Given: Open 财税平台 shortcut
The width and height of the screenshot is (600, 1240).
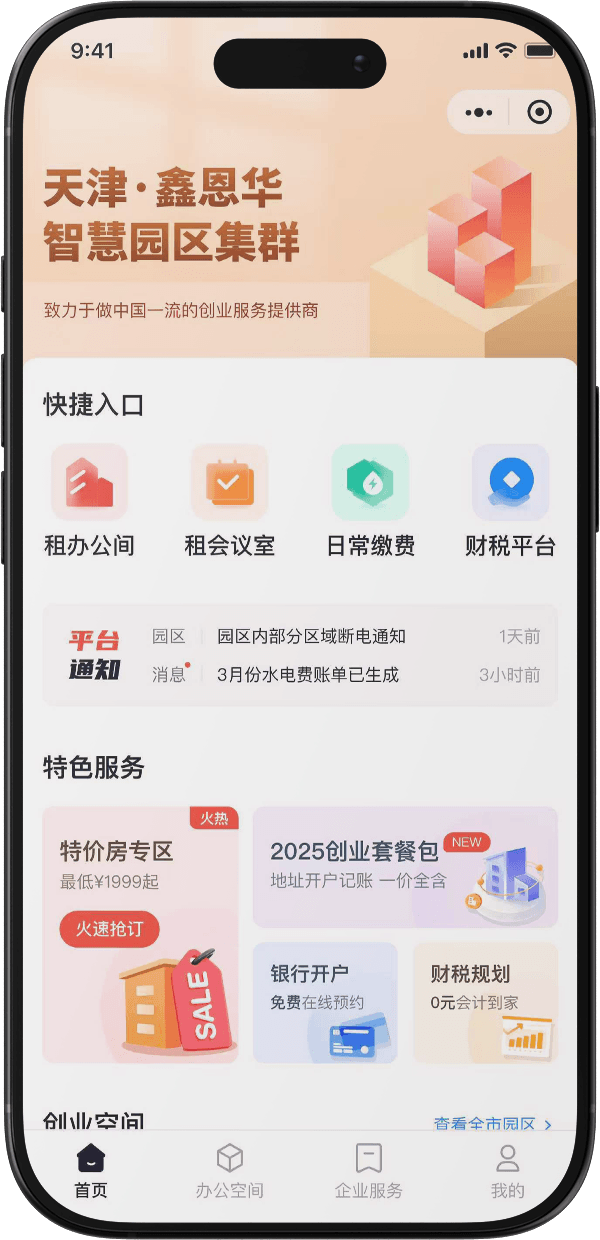Looking at the screenshot, I should pos(510,500).
